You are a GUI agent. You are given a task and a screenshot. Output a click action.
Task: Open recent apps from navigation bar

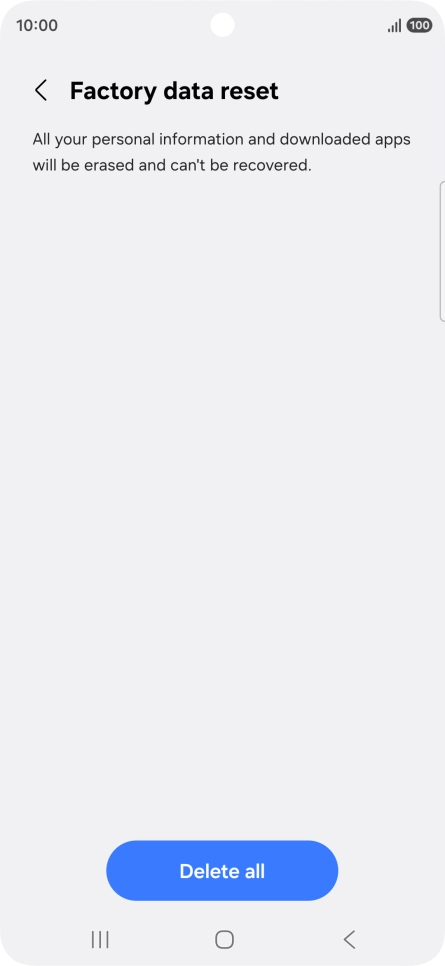pos(100,940)
